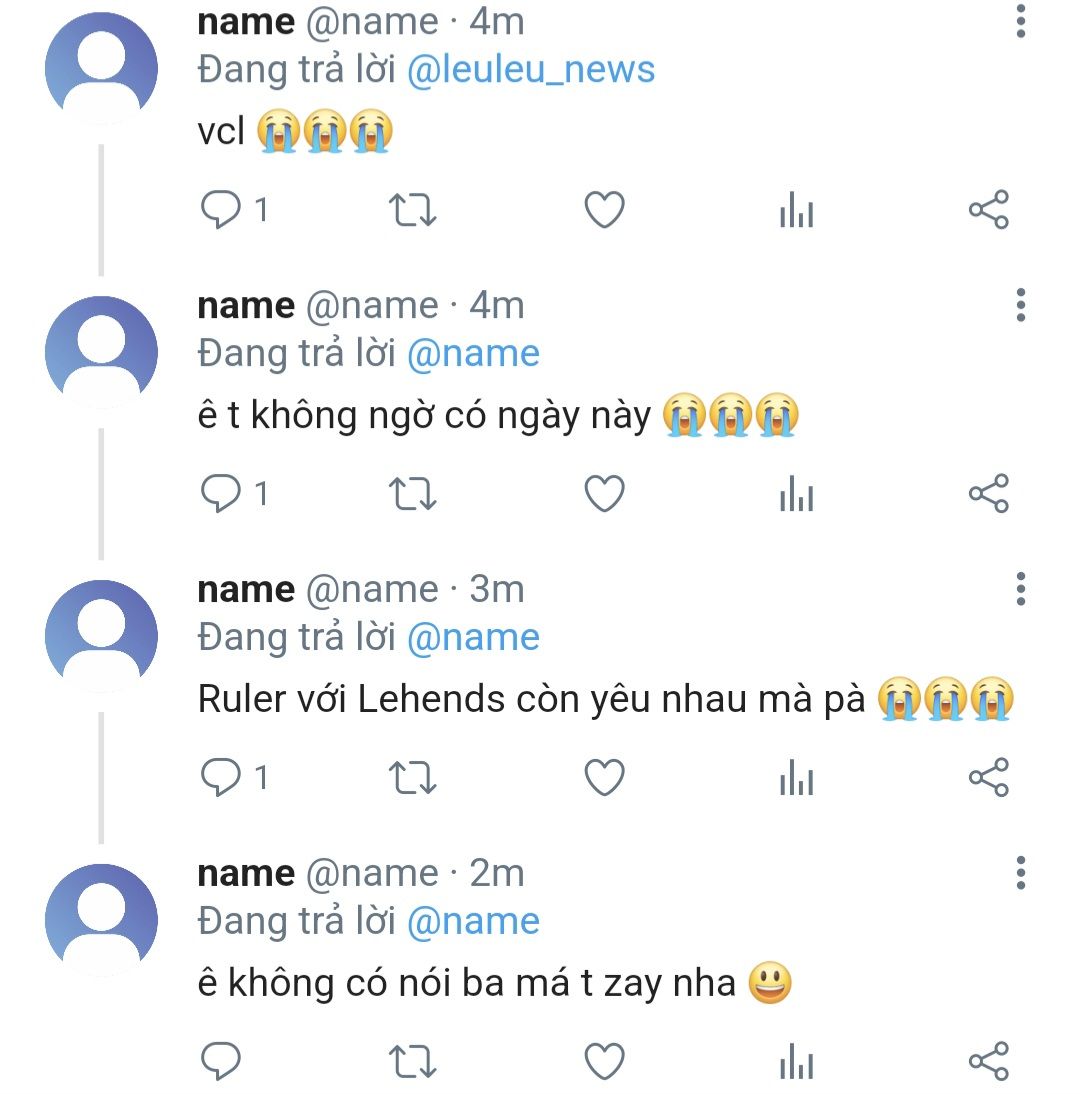
Task: Like the "vcl" tweet
Action: (604, 210)
